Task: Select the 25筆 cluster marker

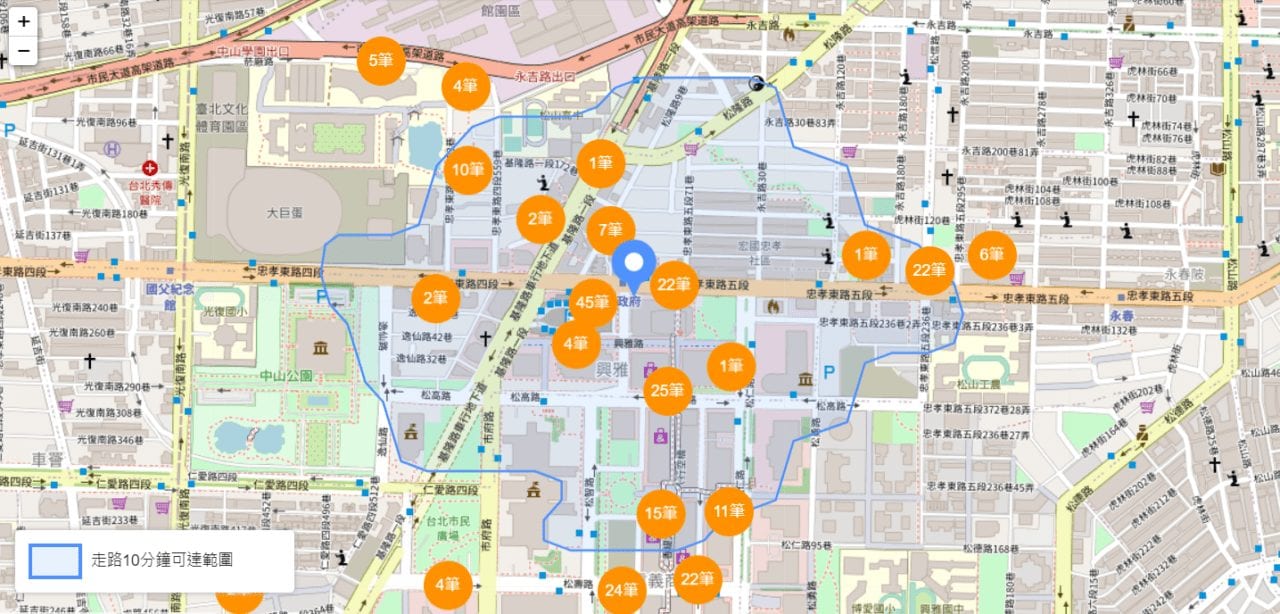Action: (x=667, y=391)
